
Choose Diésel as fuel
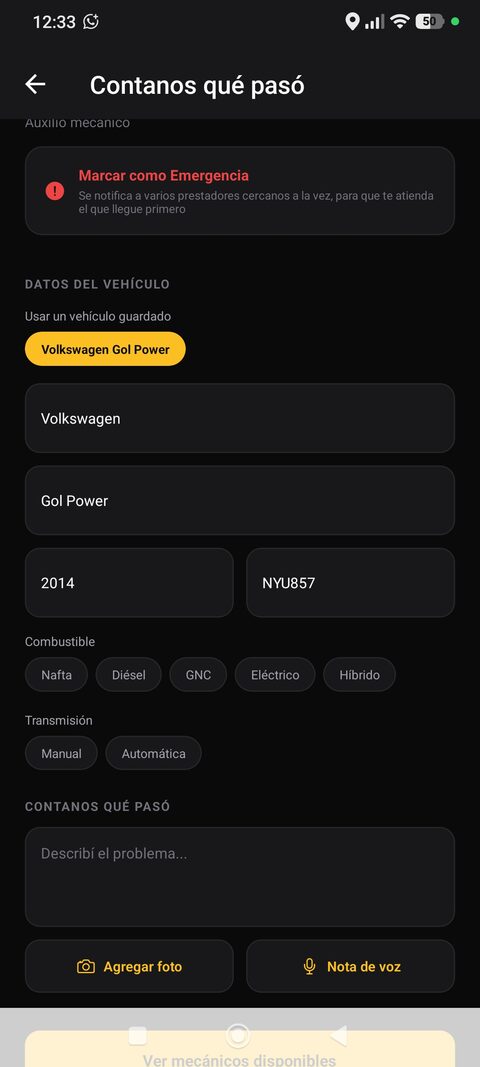coord(129,675)
